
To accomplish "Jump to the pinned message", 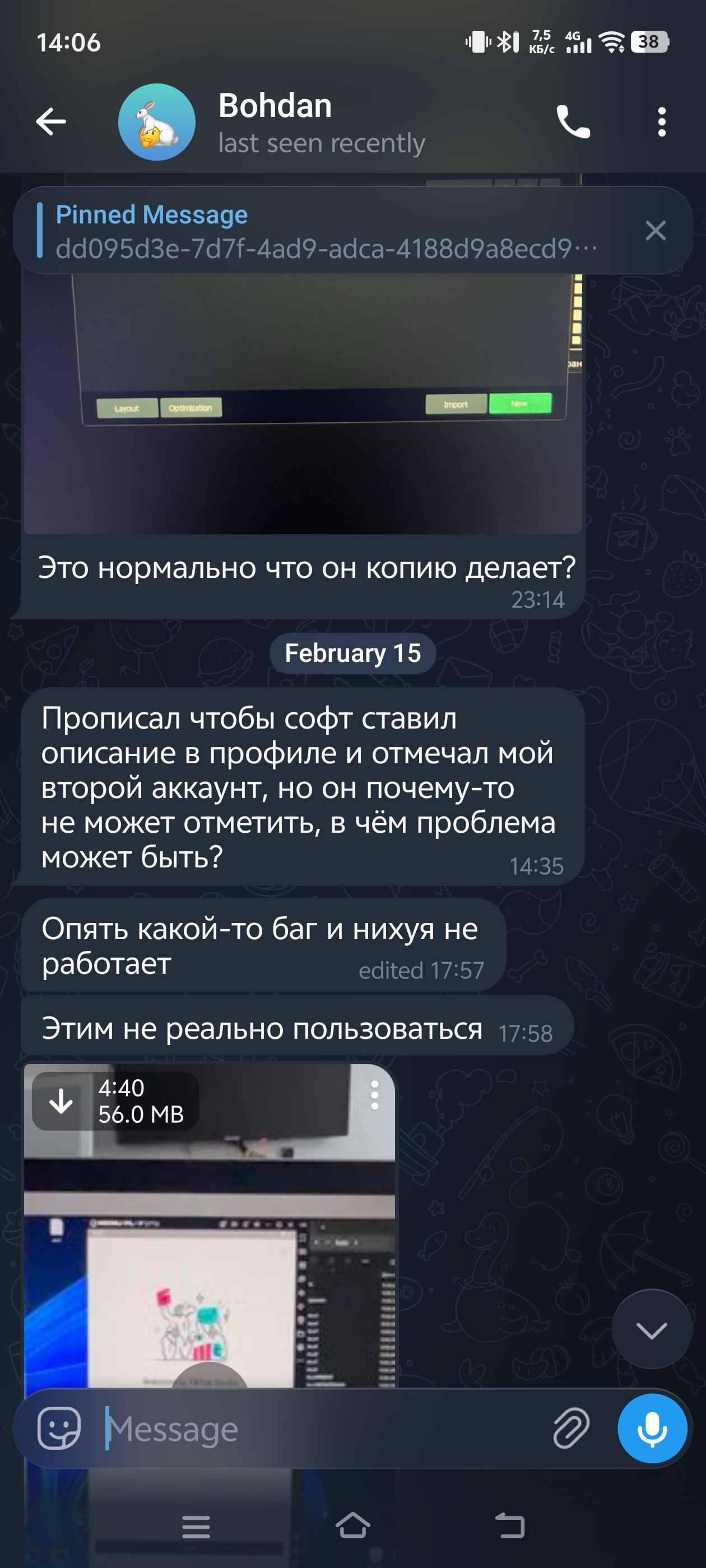I will click(x=317, y=231).
